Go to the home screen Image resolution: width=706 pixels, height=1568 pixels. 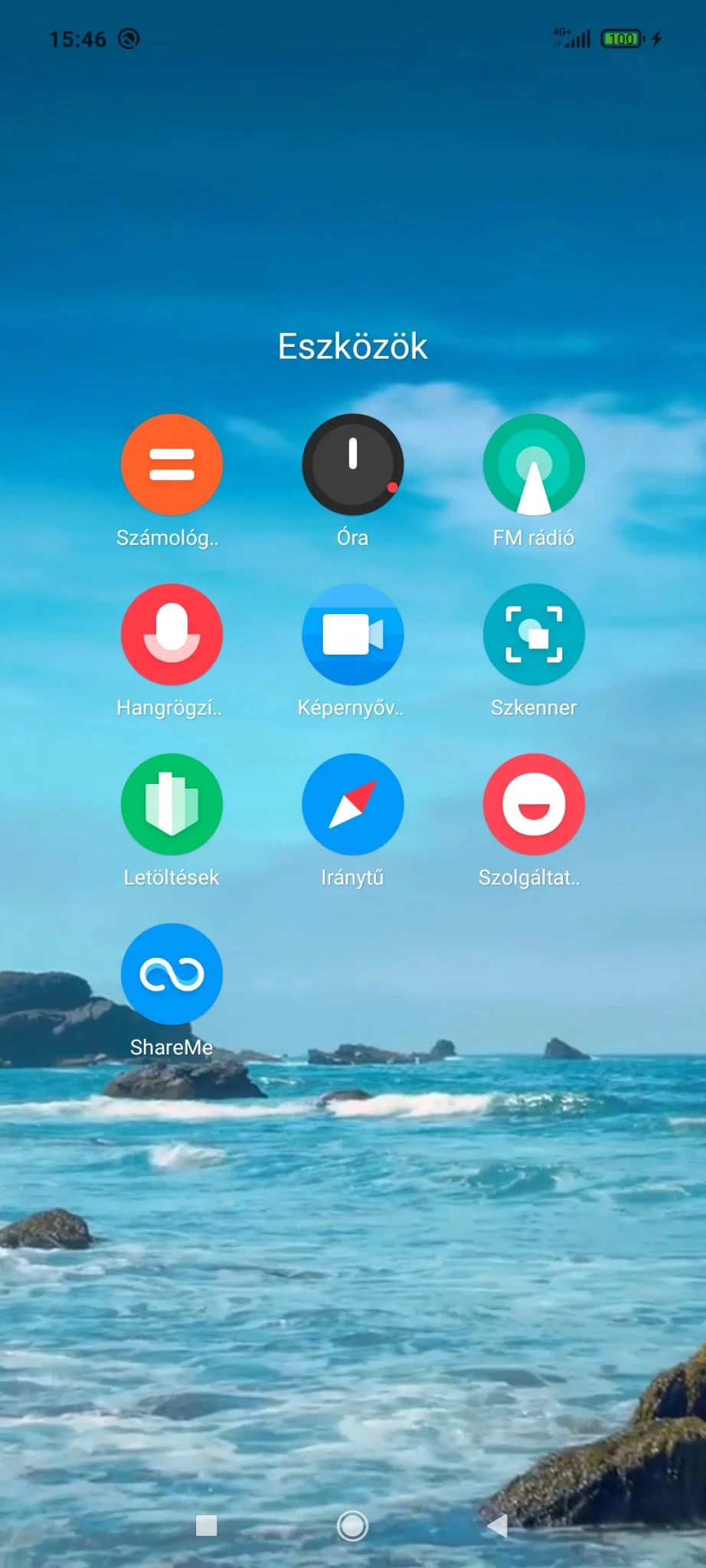pyautogui.click(x=352, y=1526)
